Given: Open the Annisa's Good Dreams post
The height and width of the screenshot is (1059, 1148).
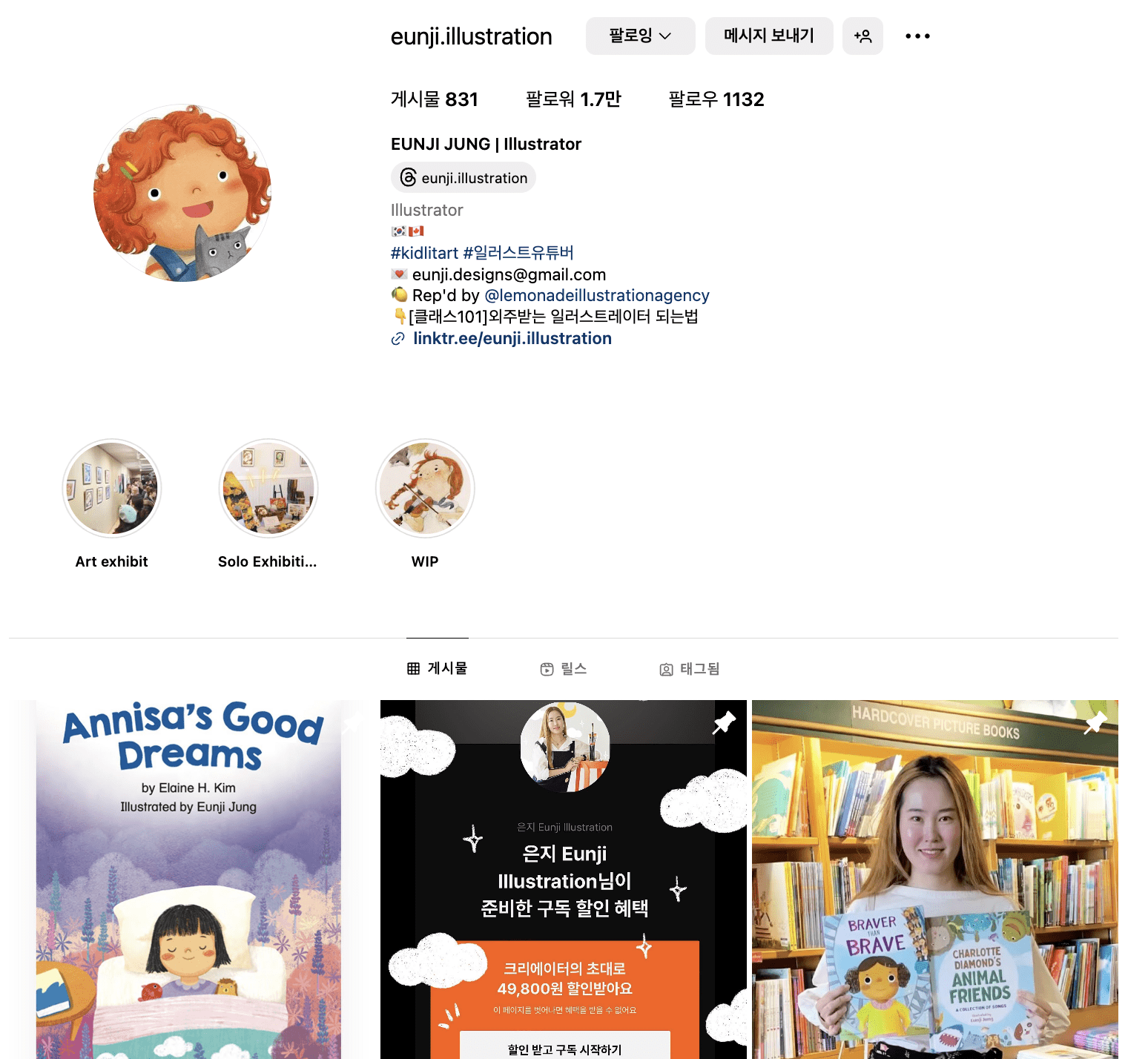Looking at the screenshot, I should pos(189,879).
